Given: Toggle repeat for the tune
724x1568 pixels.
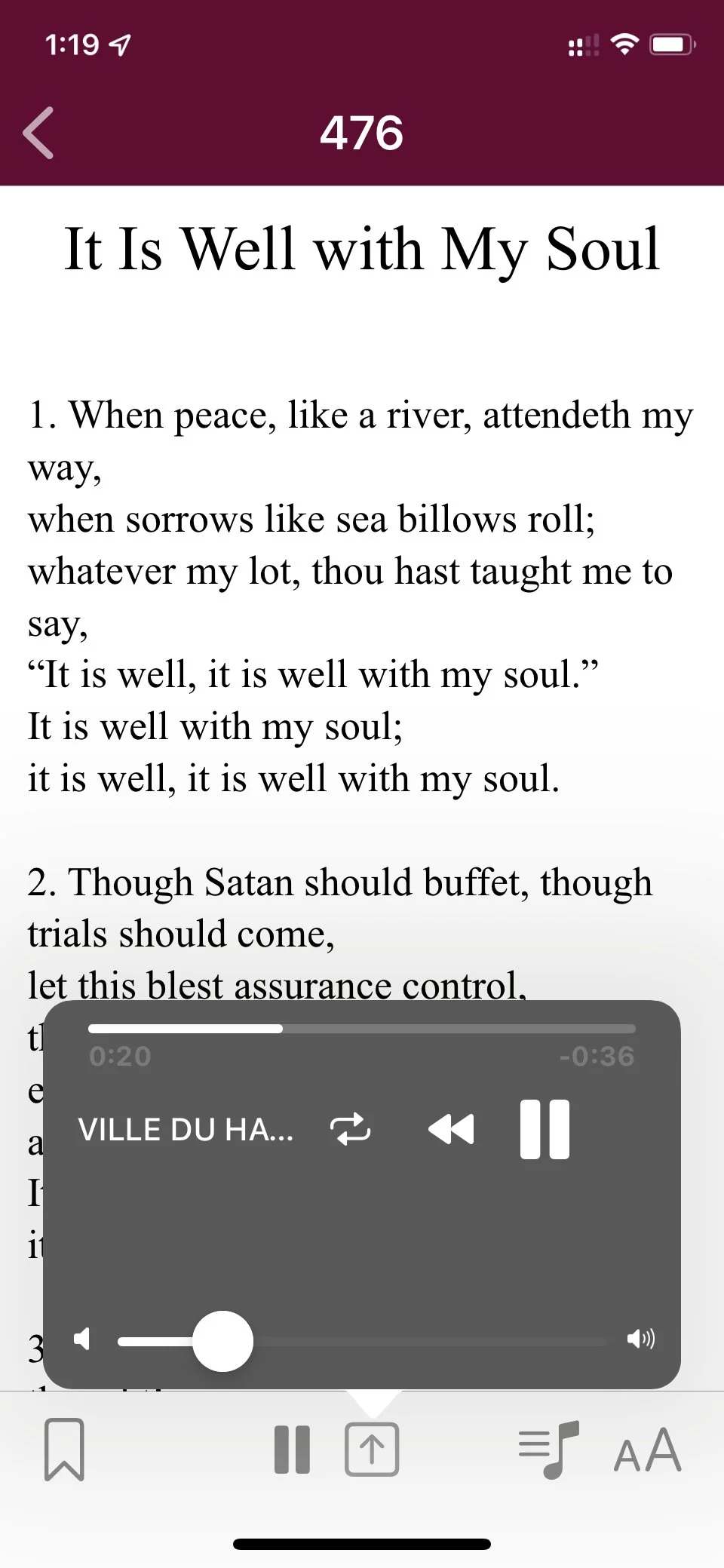Looking at the screenshot, I should [351, 1130].
